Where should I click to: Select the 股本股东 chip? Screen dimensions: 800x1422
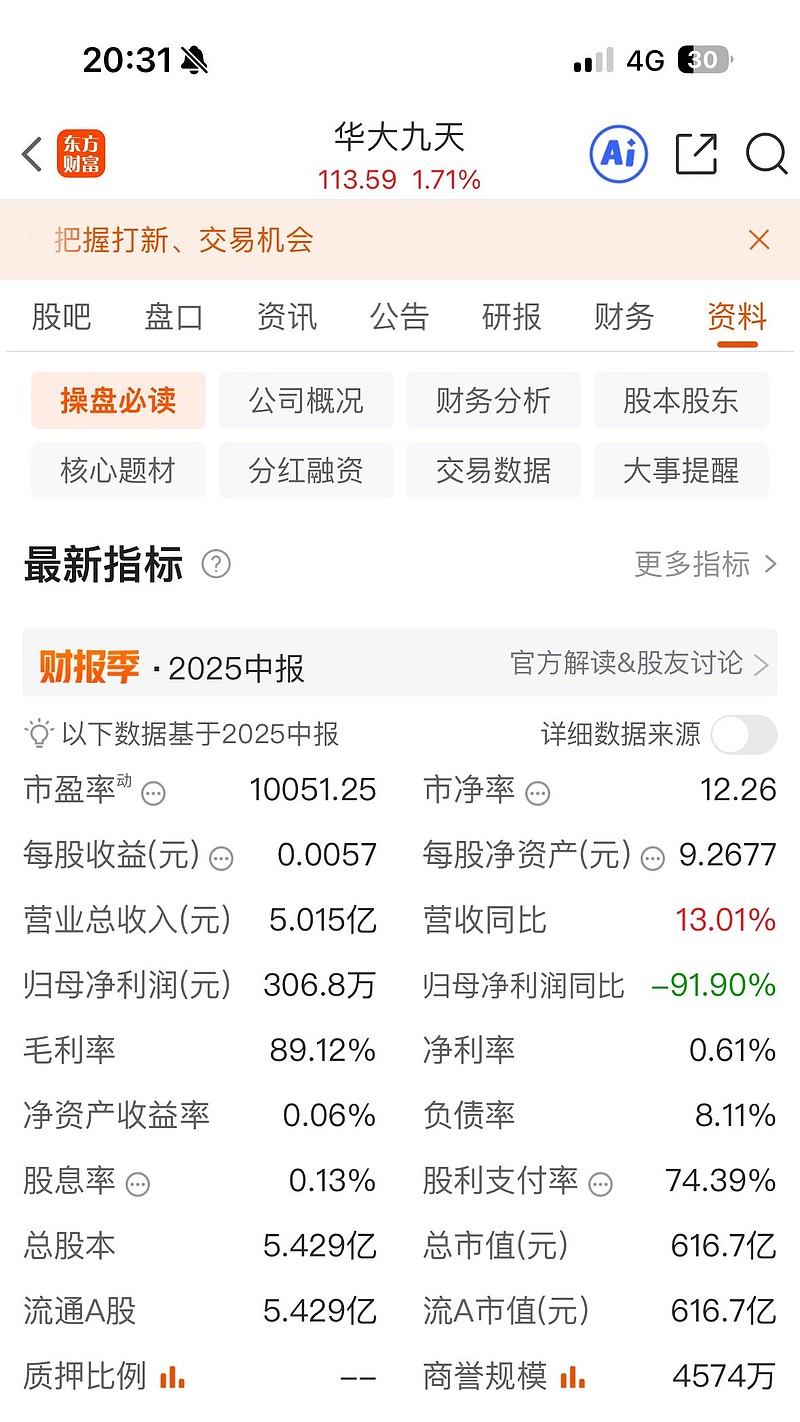click(x=681, y=401)
